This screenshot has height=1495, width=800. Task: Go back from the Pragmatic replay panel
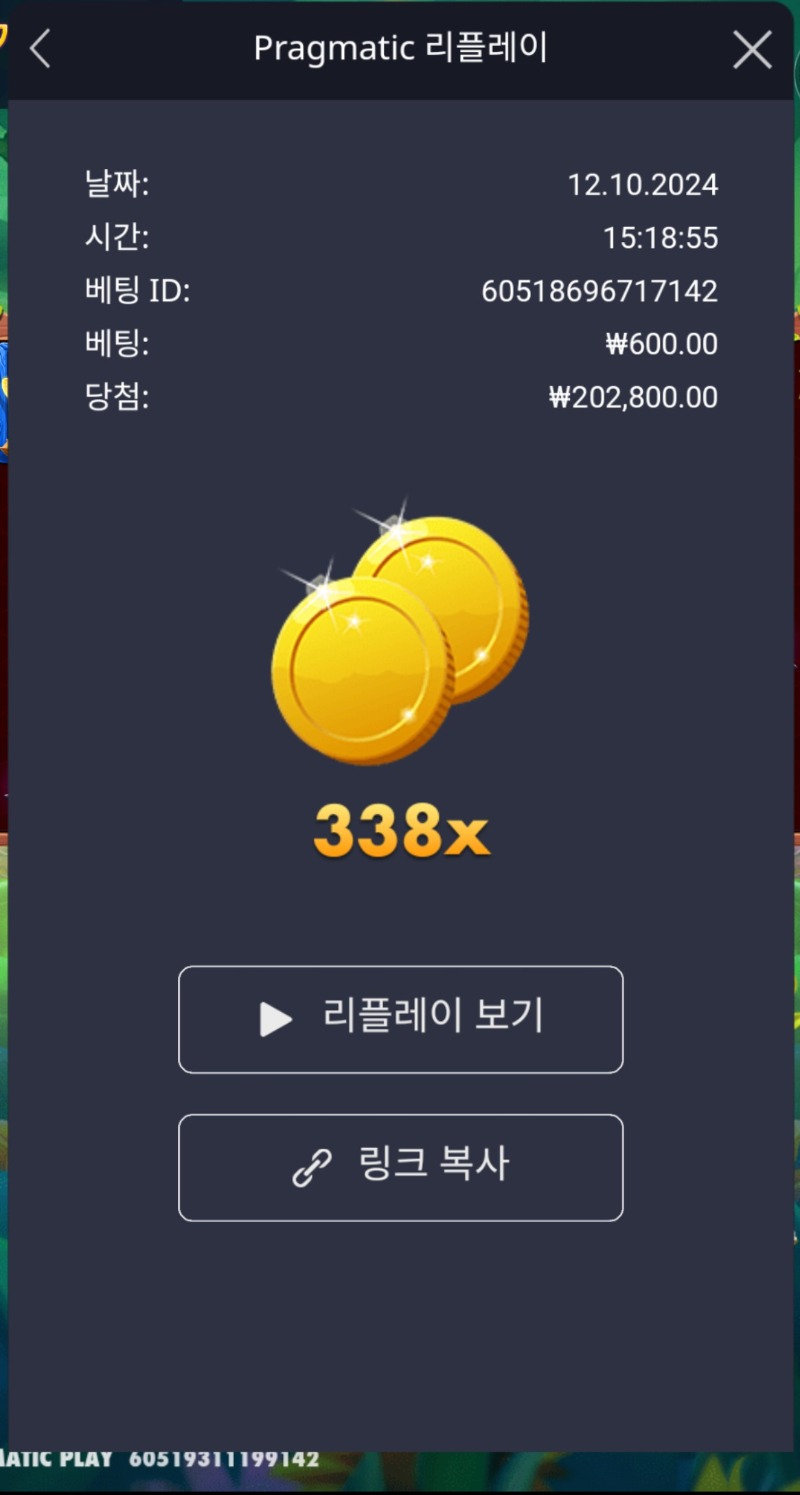point(40,49)
